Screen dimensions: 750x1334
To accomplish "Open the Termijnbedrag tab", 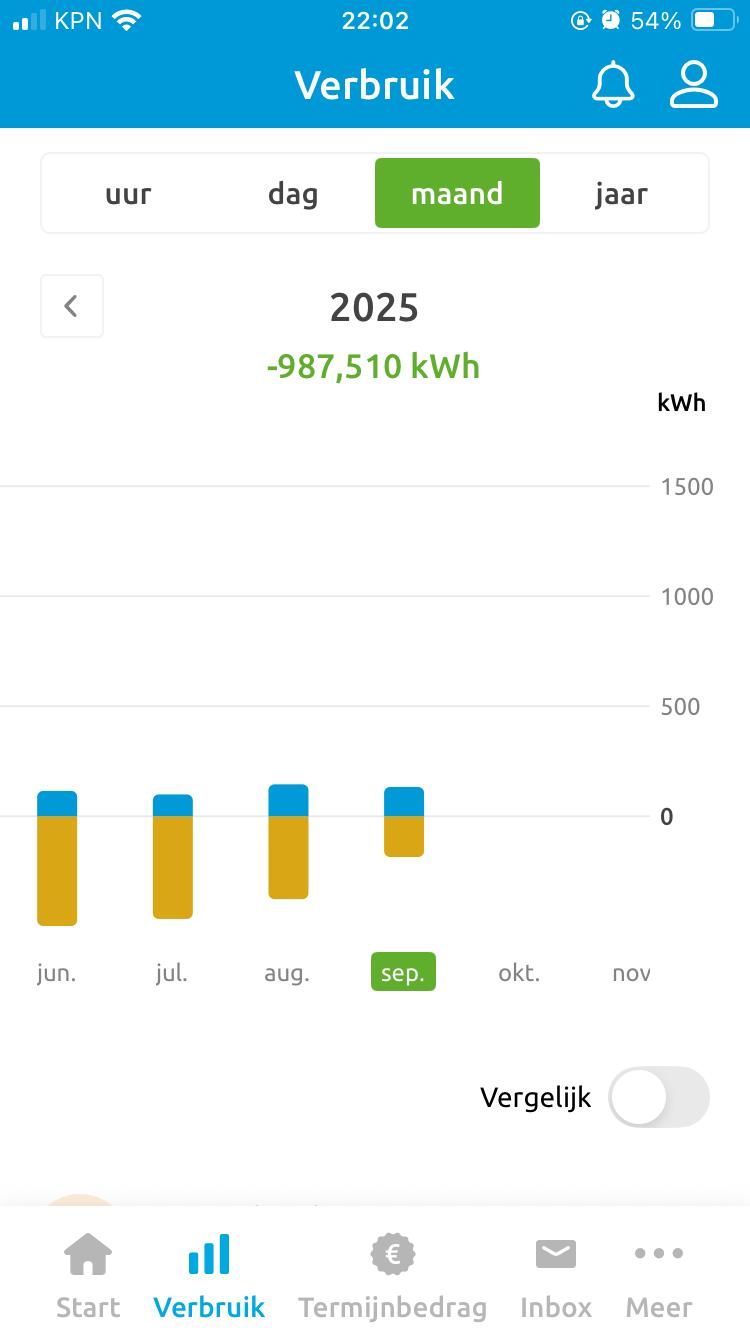I will point(392,1275).
